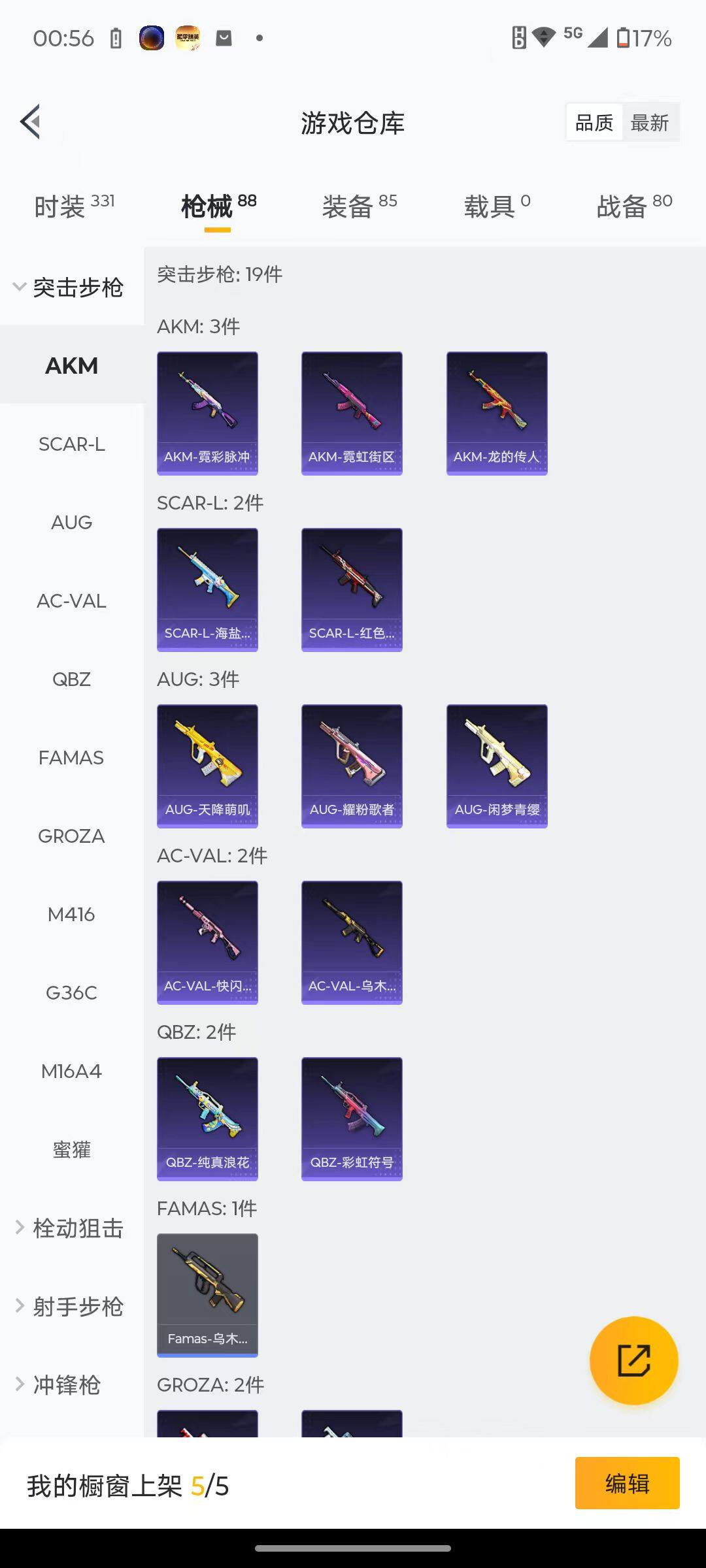Choose GROZA in the sidebar
The width and height of the screenshot is (706, 1568).
click(71, 836)
